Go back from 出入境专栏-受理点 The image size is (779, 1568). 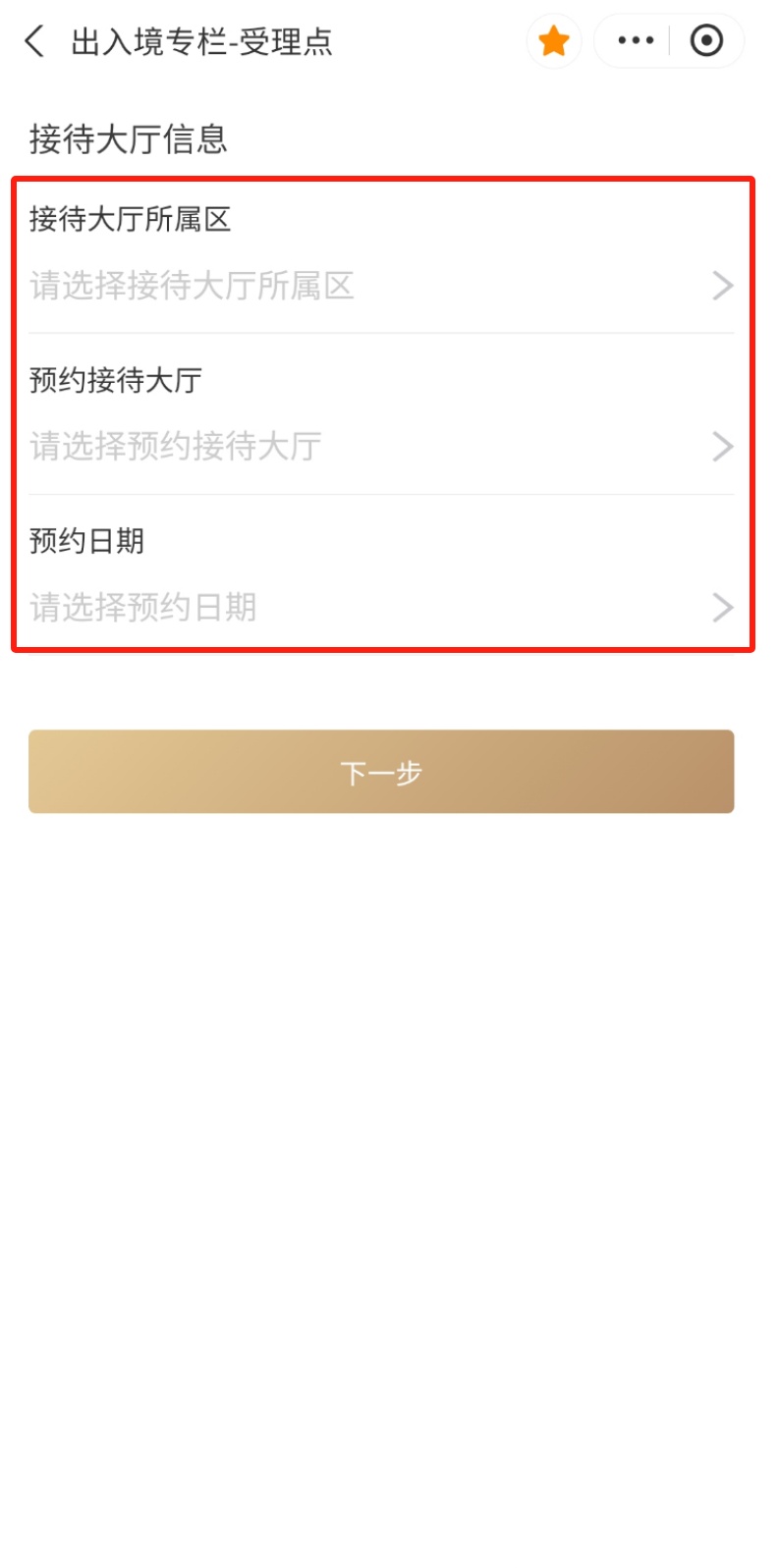pos(34,41)
